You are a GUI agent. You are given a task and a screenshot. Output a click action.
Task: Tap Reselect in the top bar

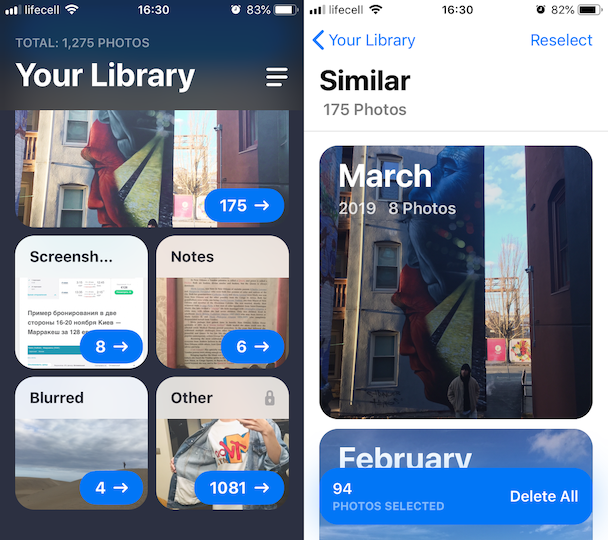tap(560, 40)
